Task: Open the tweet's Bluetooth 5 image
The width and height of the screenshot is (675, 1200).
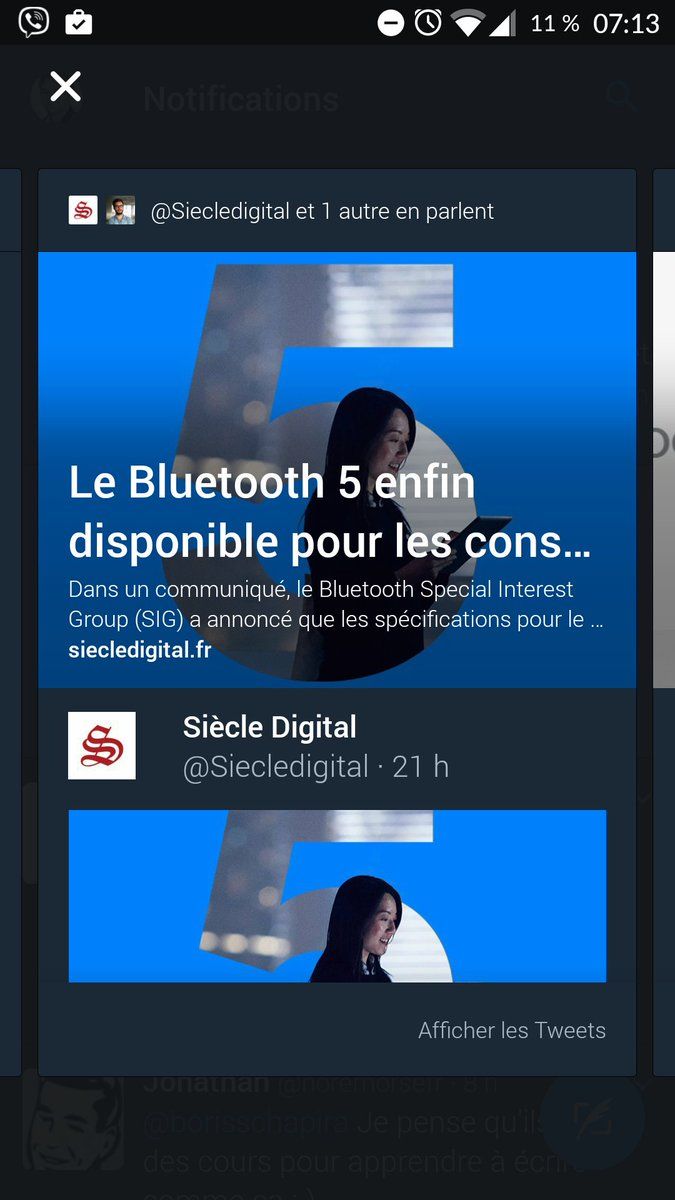Action: 337,896
